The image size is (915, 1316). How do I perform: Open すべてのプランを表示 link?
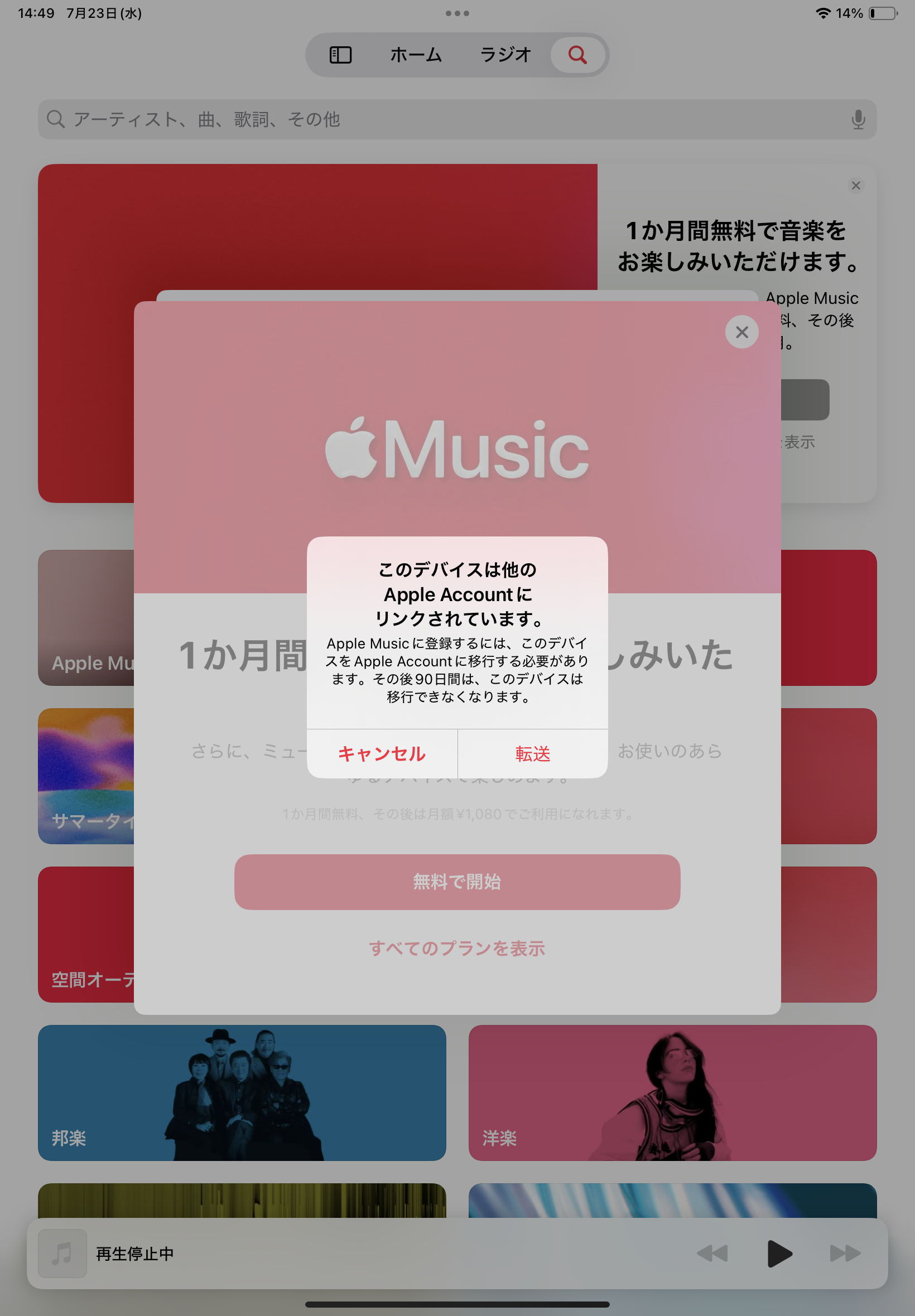tap(457, 948)
